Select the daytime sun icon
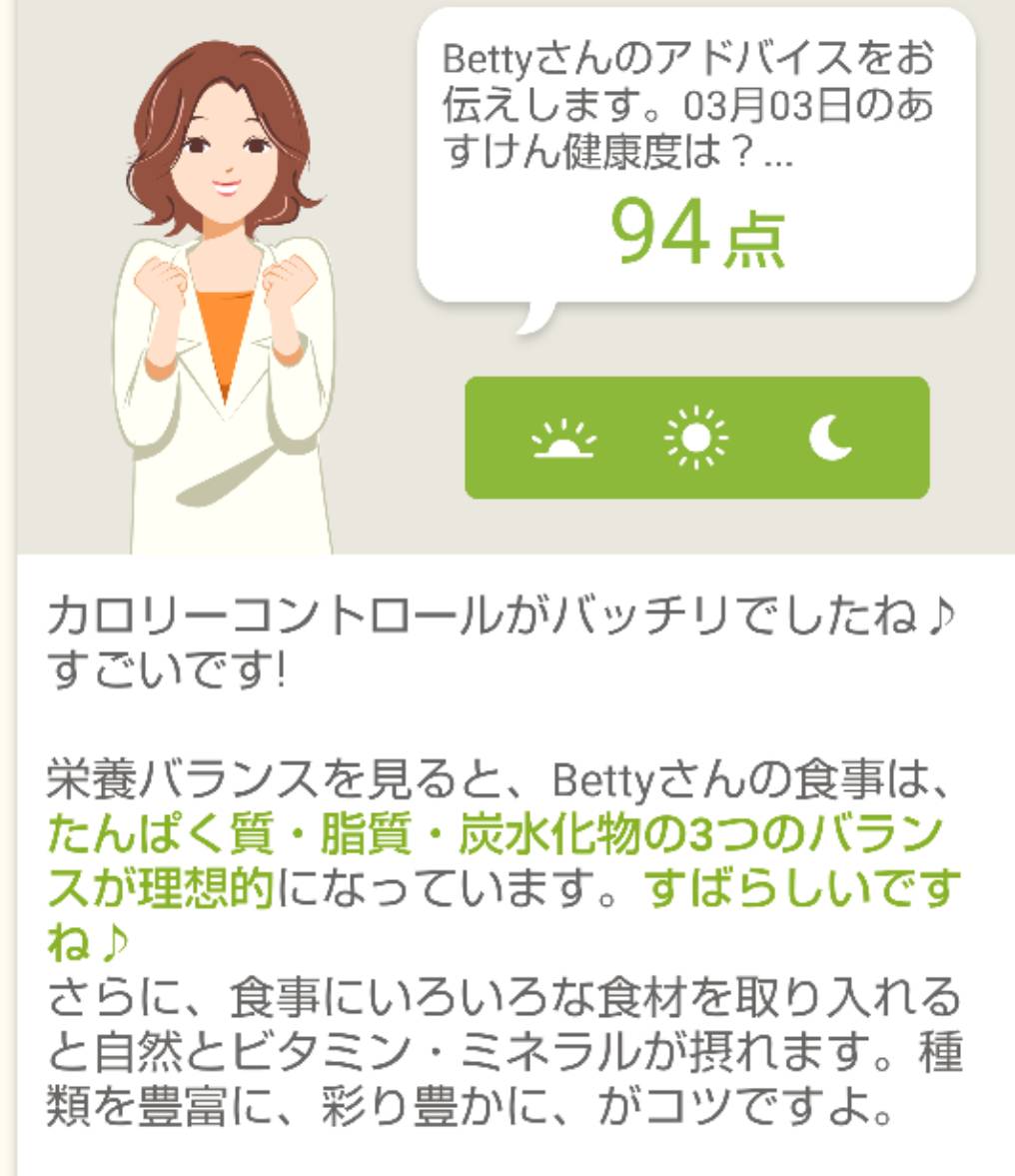 tap(696, 439)
